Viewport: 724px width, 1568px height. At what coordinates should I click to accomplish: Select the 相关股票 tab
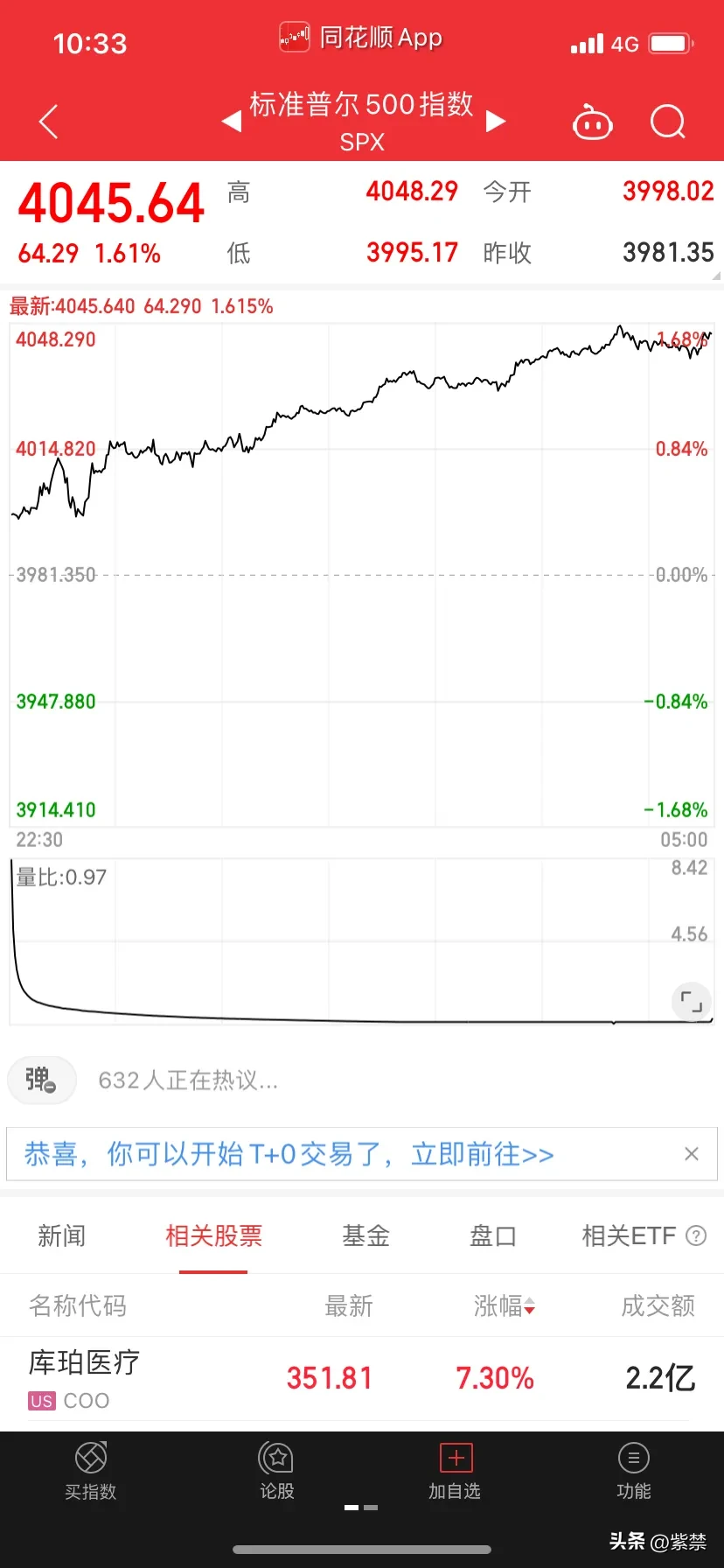[213, 1235]
